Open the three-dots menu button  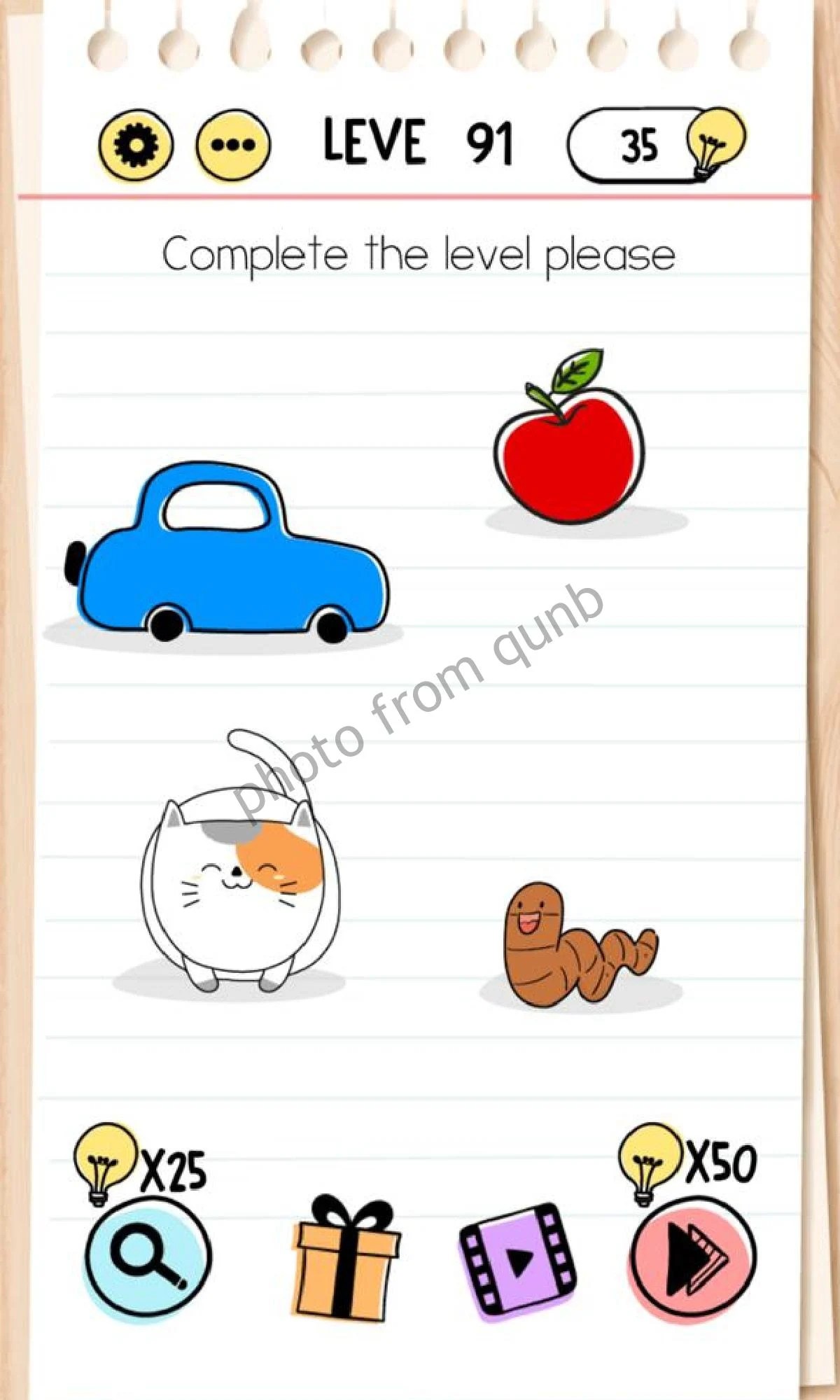pyautogui.click(x=233, y=145)
